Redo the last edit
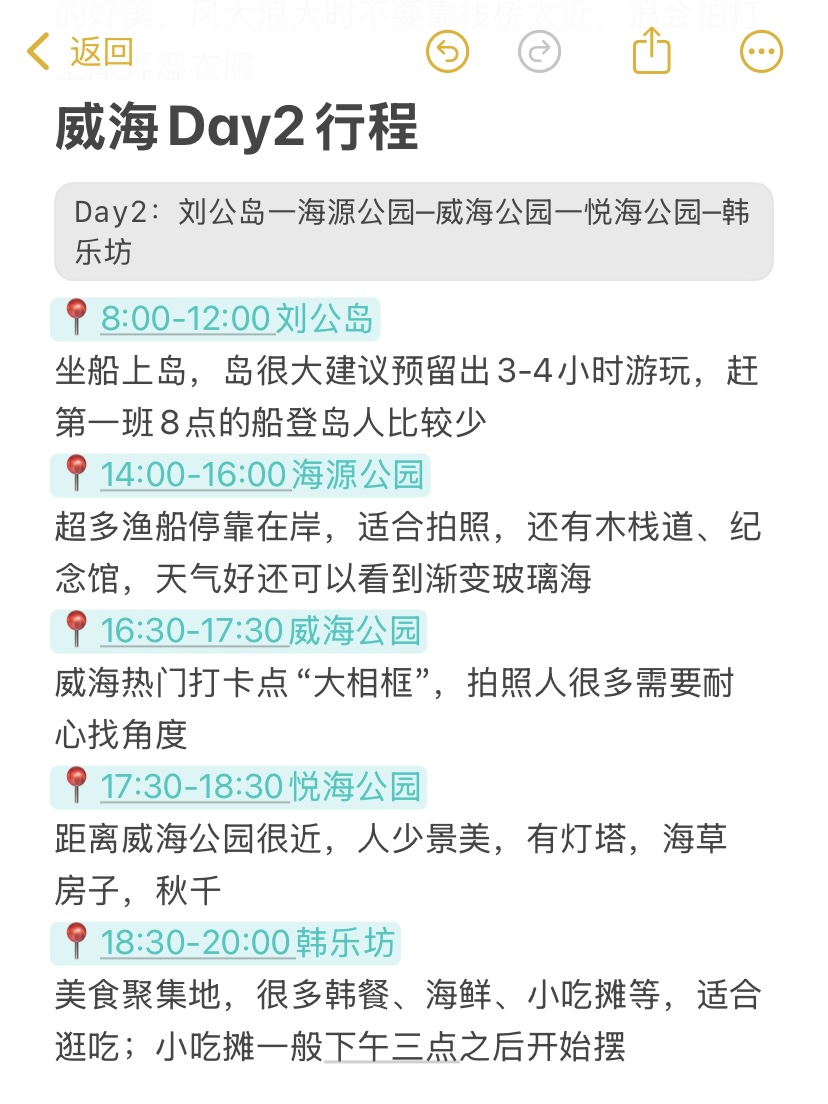The image size is (828, 1104). tap(539, 51)
